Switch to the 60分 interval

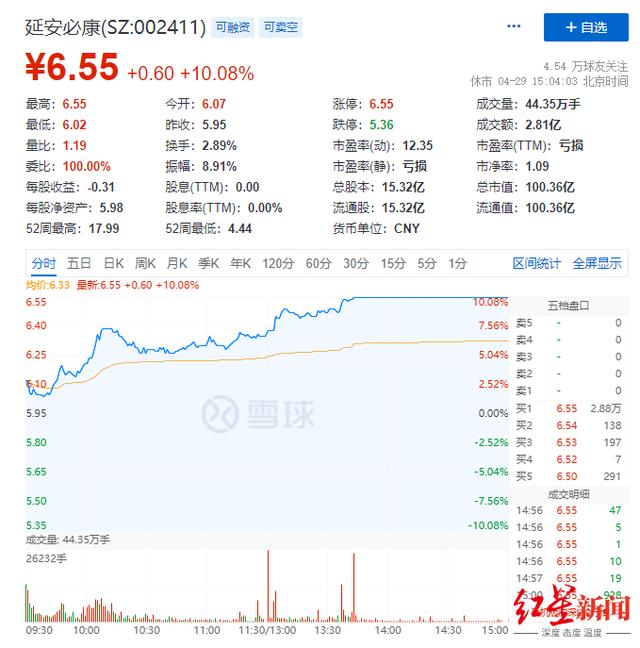click(x=318, y=263)
